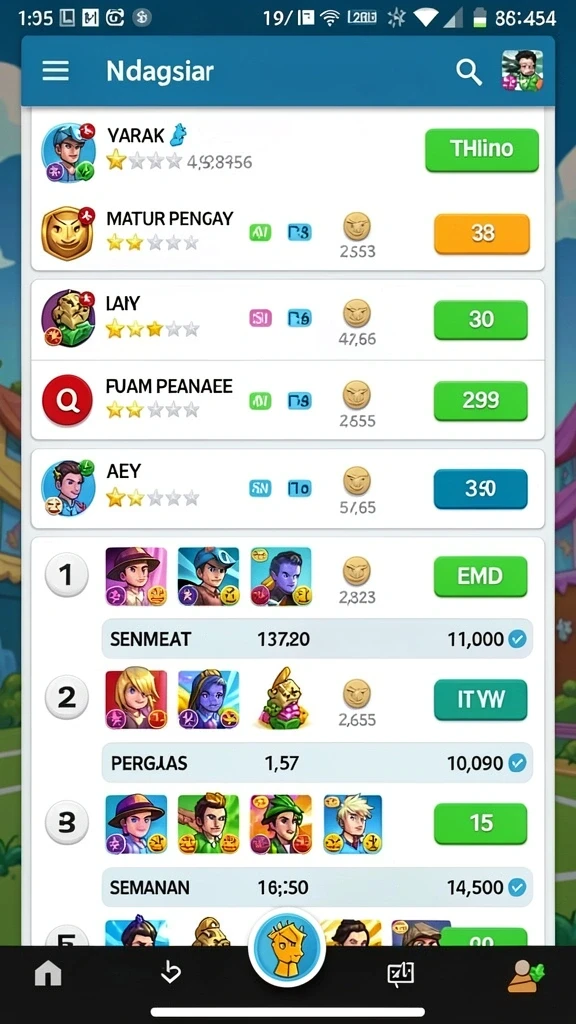This screenshot has width=576, height=1024.
Task: Open the hamburger menu
Action: (x=56, y=71)
